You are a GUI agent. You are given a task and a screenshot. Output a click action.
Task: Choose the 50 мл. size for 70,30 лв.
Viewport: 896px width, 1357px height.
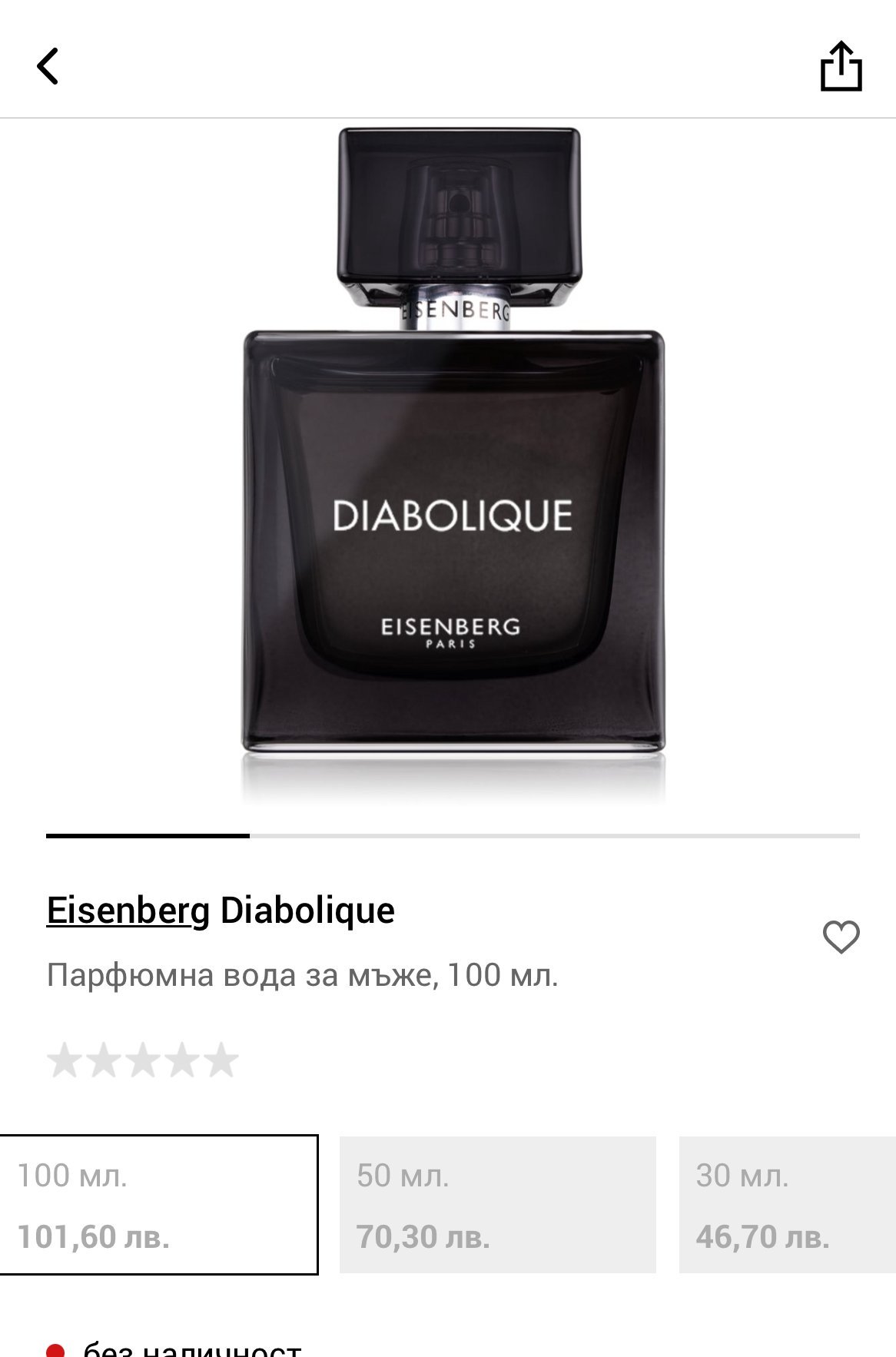(x=497, y=1204)
